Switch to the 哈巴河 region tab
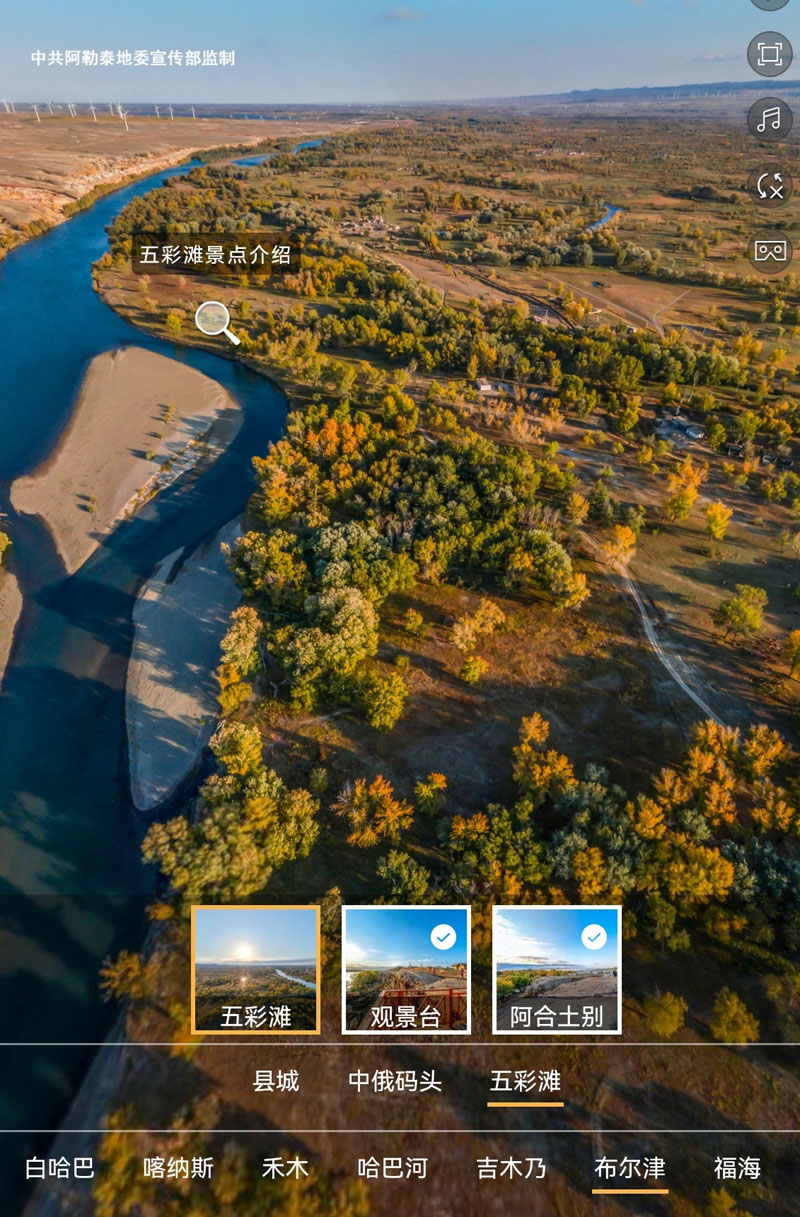 coord(392,1167)
